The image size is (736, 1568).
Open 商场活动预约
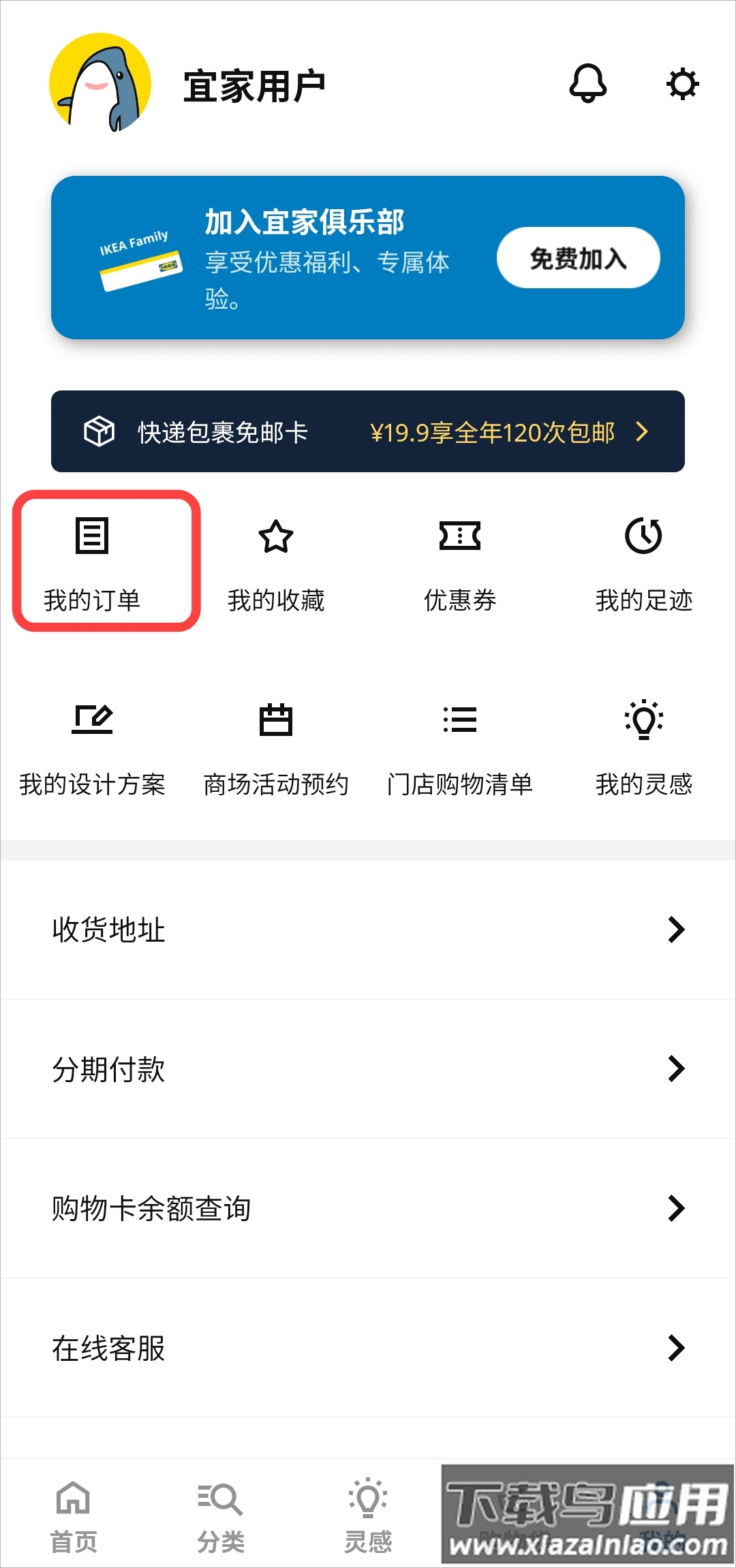(276, 746)
